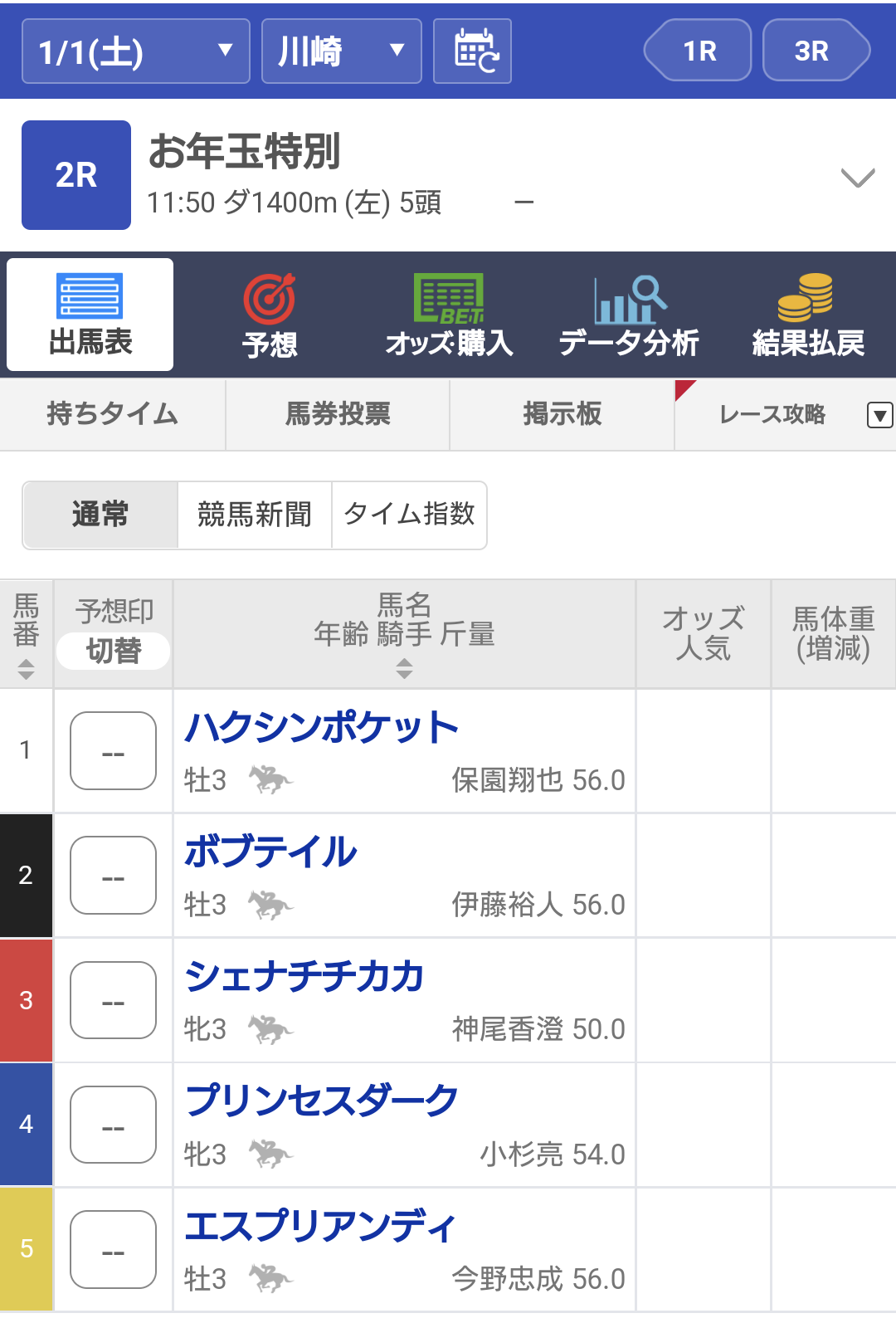
Task: Expand the レース攻略 menu
Action: click(879, 415)
